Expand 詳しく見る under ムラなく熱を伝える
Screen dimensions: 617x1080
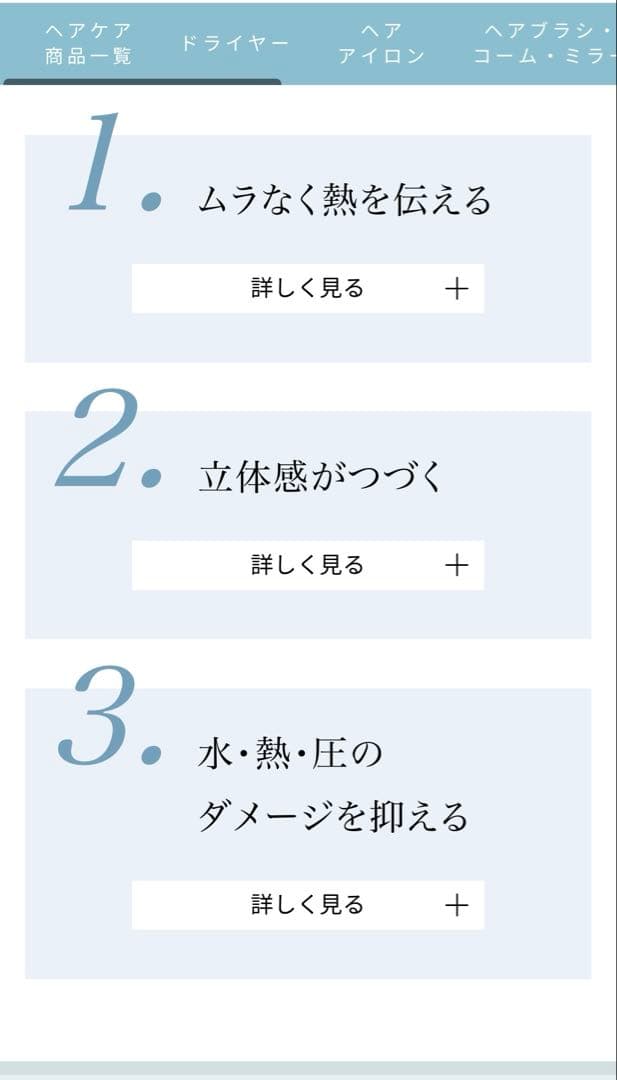[x=308, y=289]
